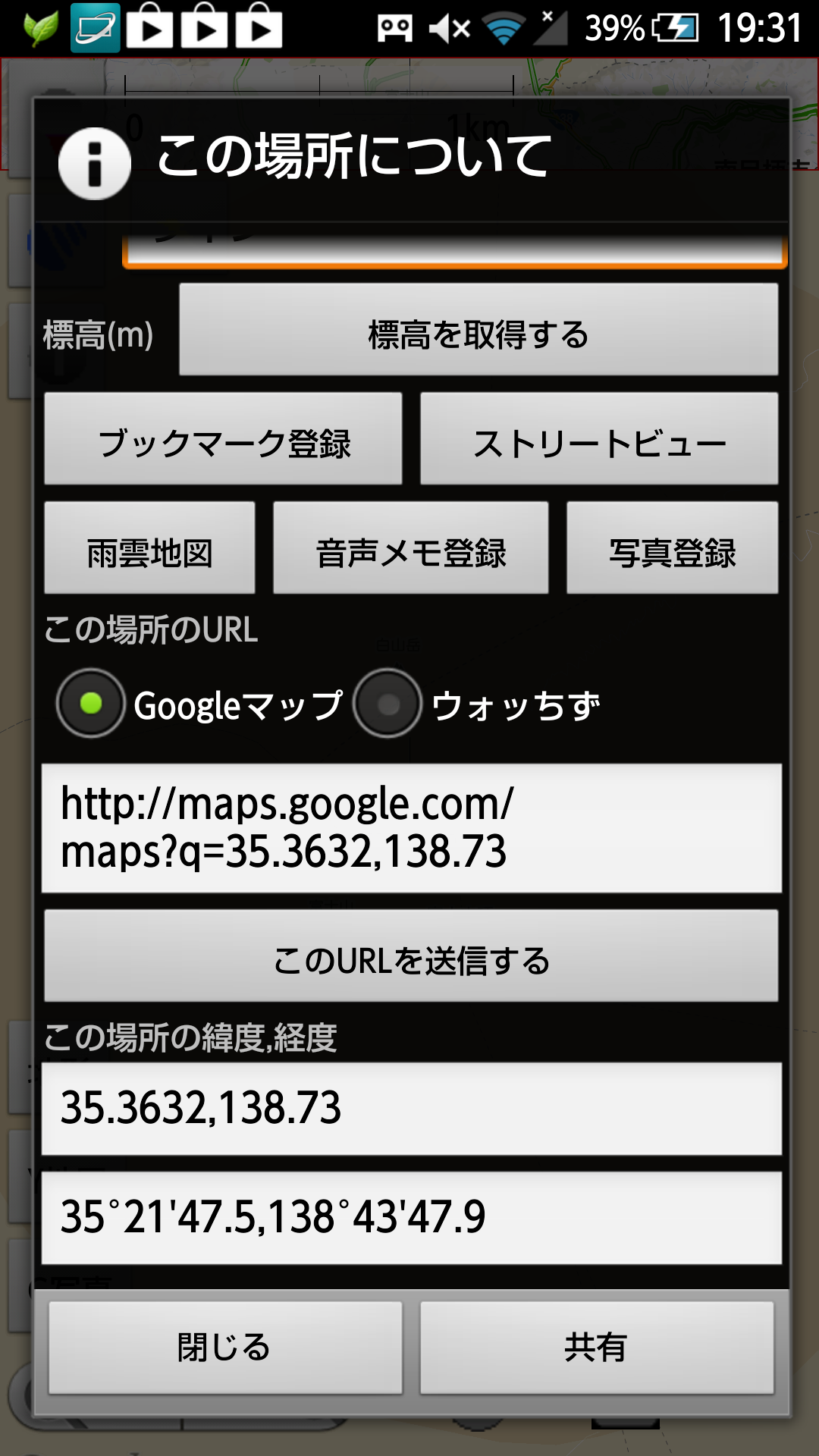The height and width of the screenshot is (1456, 819).
Task: Tap 標高を取得する to fetch elevation
Action: 479,330
